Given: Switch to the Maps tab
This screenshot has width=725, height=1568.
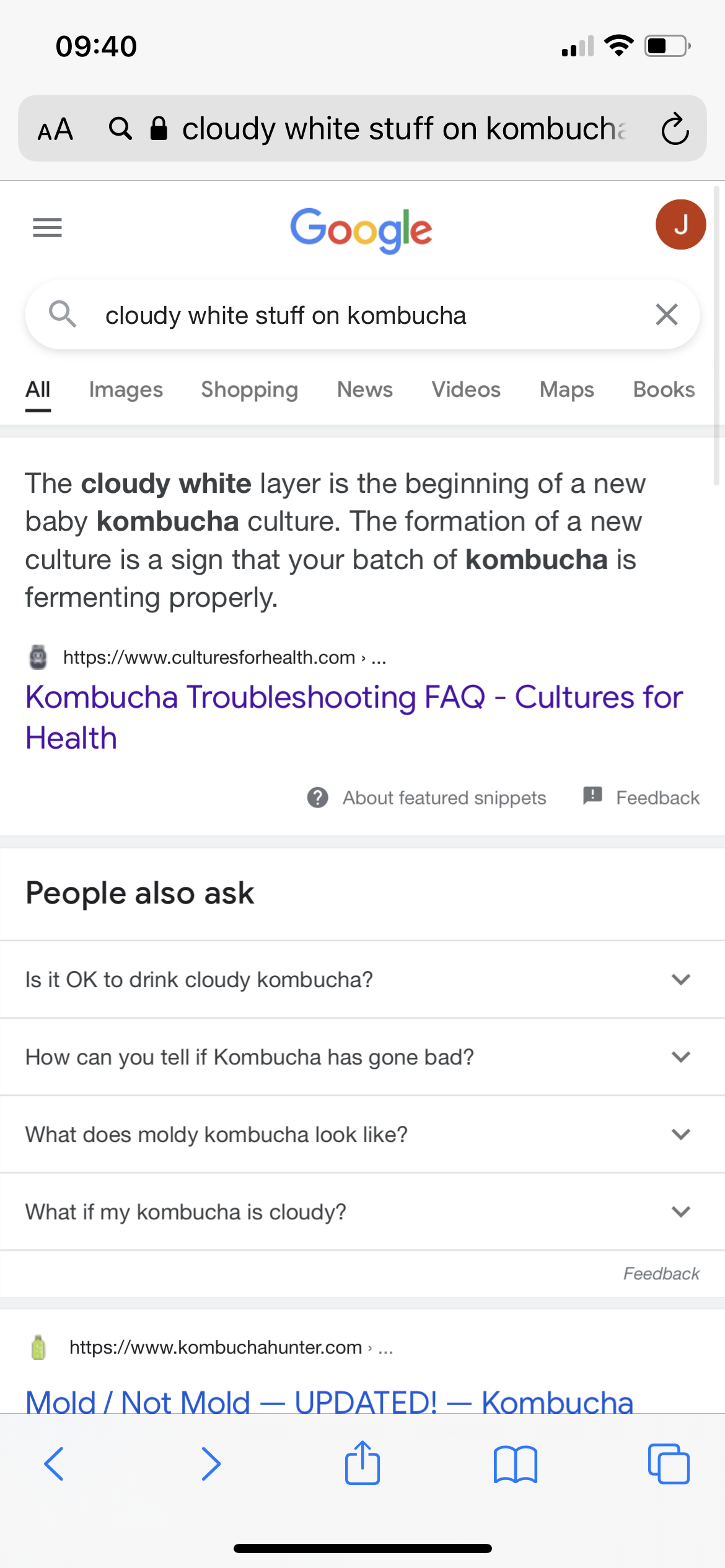Looking at the screenshot, I should click(566, 390).
